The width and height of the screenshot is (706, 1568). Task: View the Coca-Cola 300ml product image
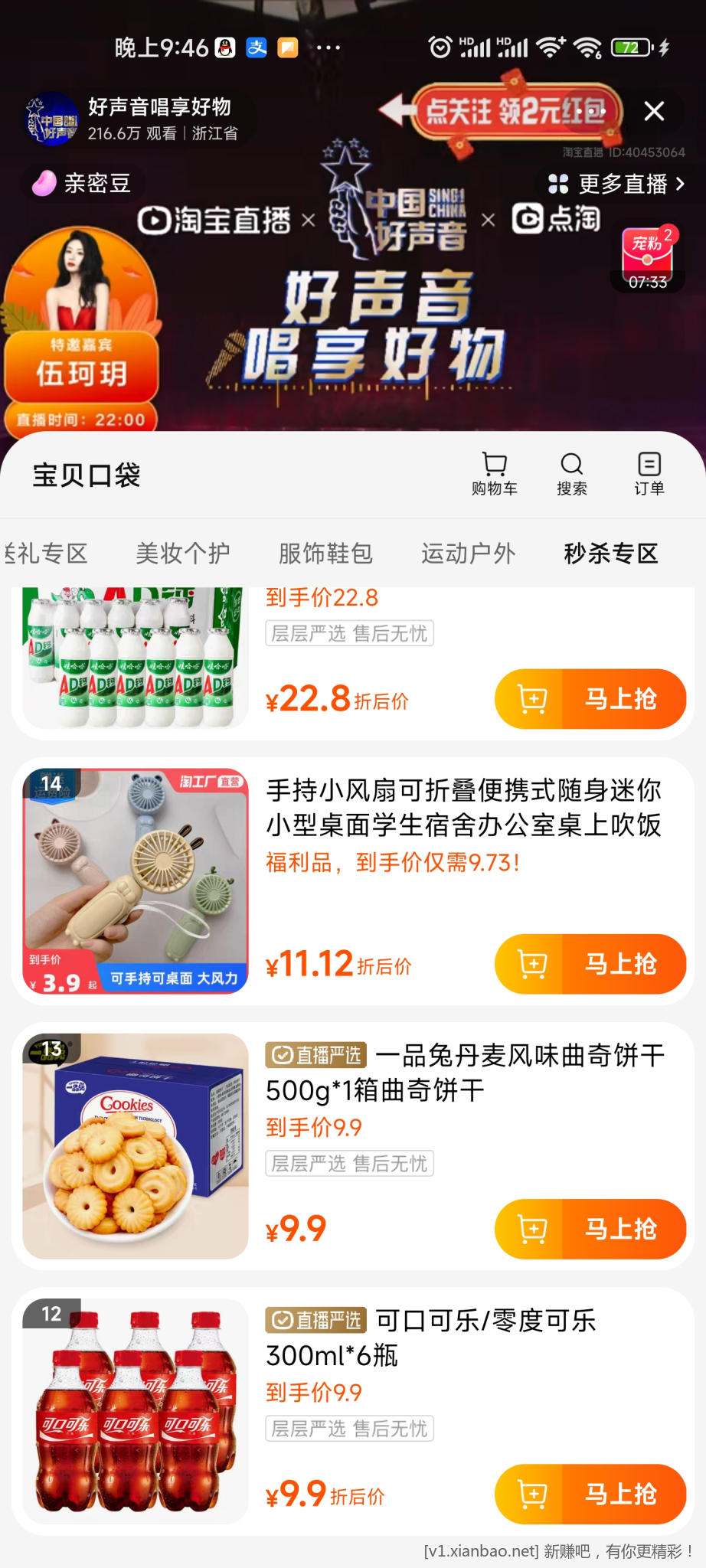tap(136, 1411)
